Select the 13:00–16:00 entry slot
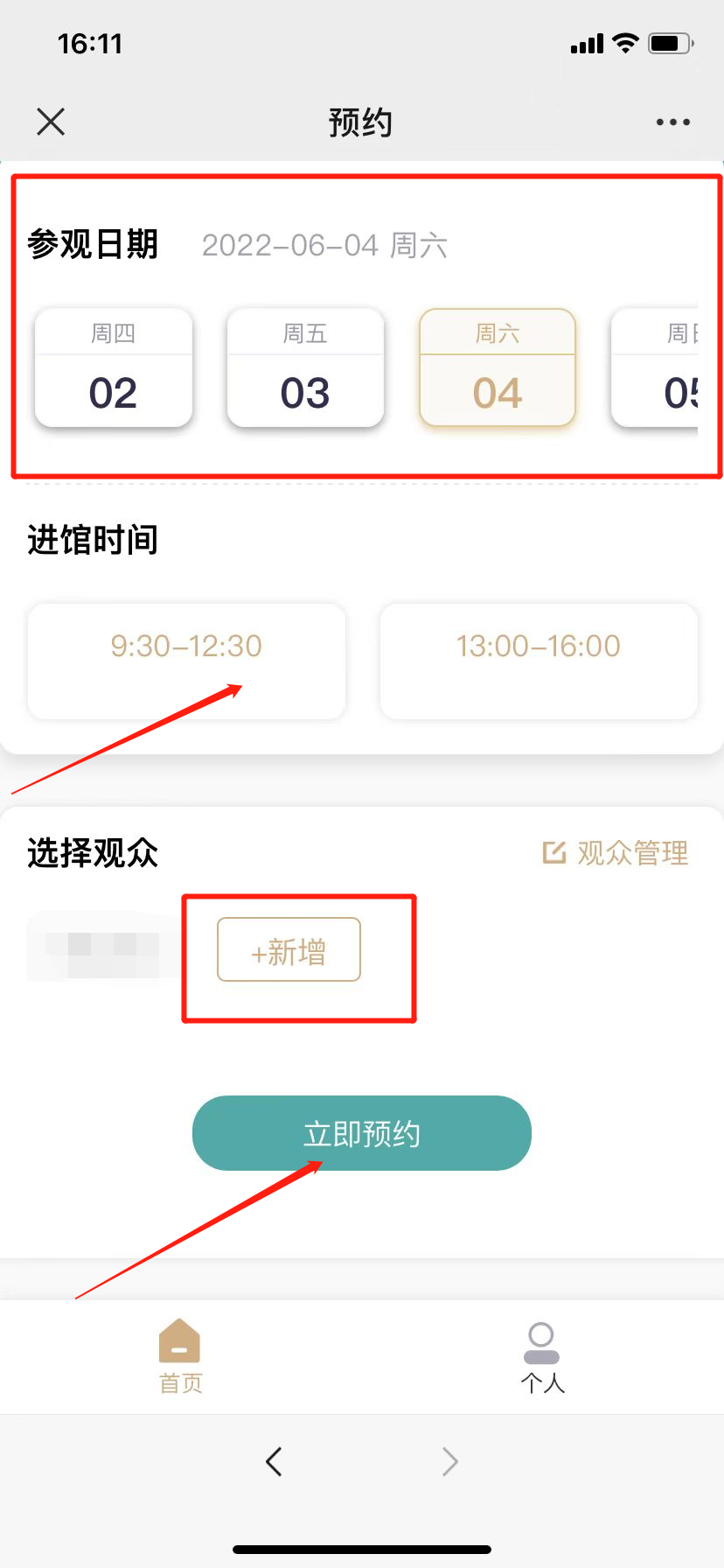Screen dimensions: 724x1568 click(539, 661)
